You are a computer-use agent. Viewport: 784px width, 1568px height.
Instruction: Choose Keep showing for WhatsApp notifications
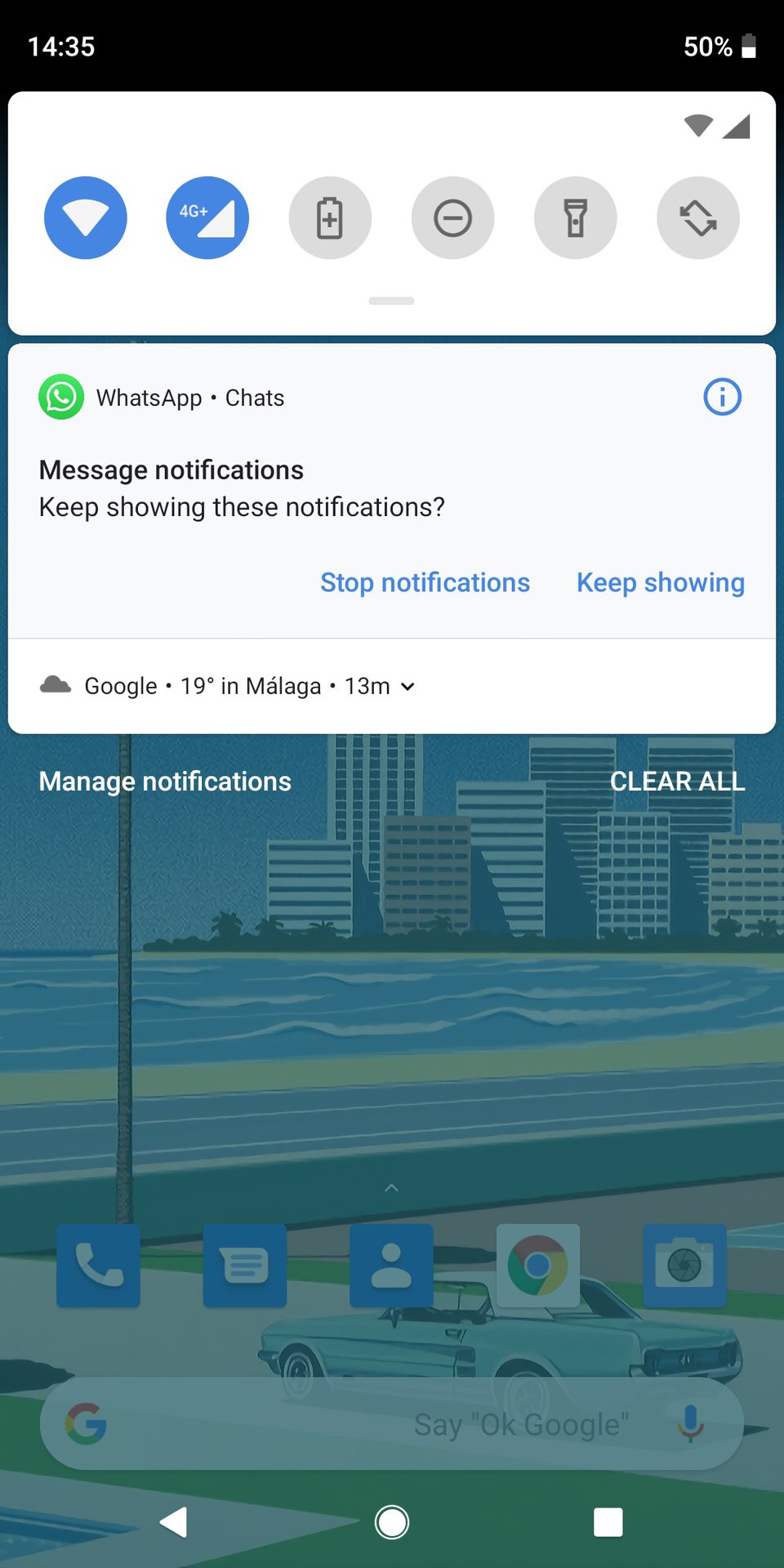click(660, 581)
